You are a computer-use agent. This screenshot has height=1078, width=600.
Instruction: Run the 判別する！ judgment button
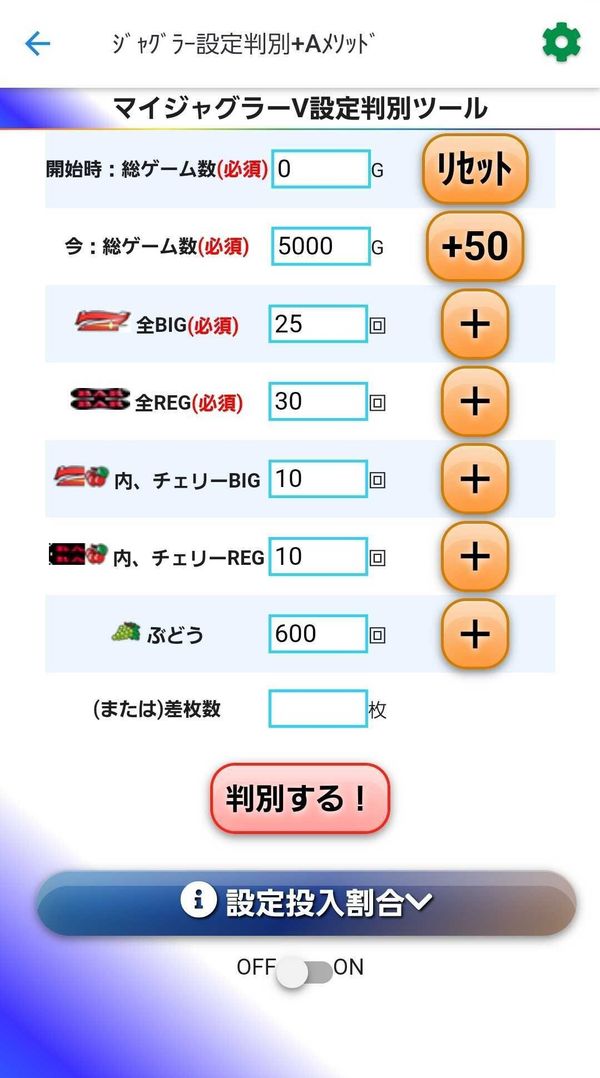[x=300, y=799]
